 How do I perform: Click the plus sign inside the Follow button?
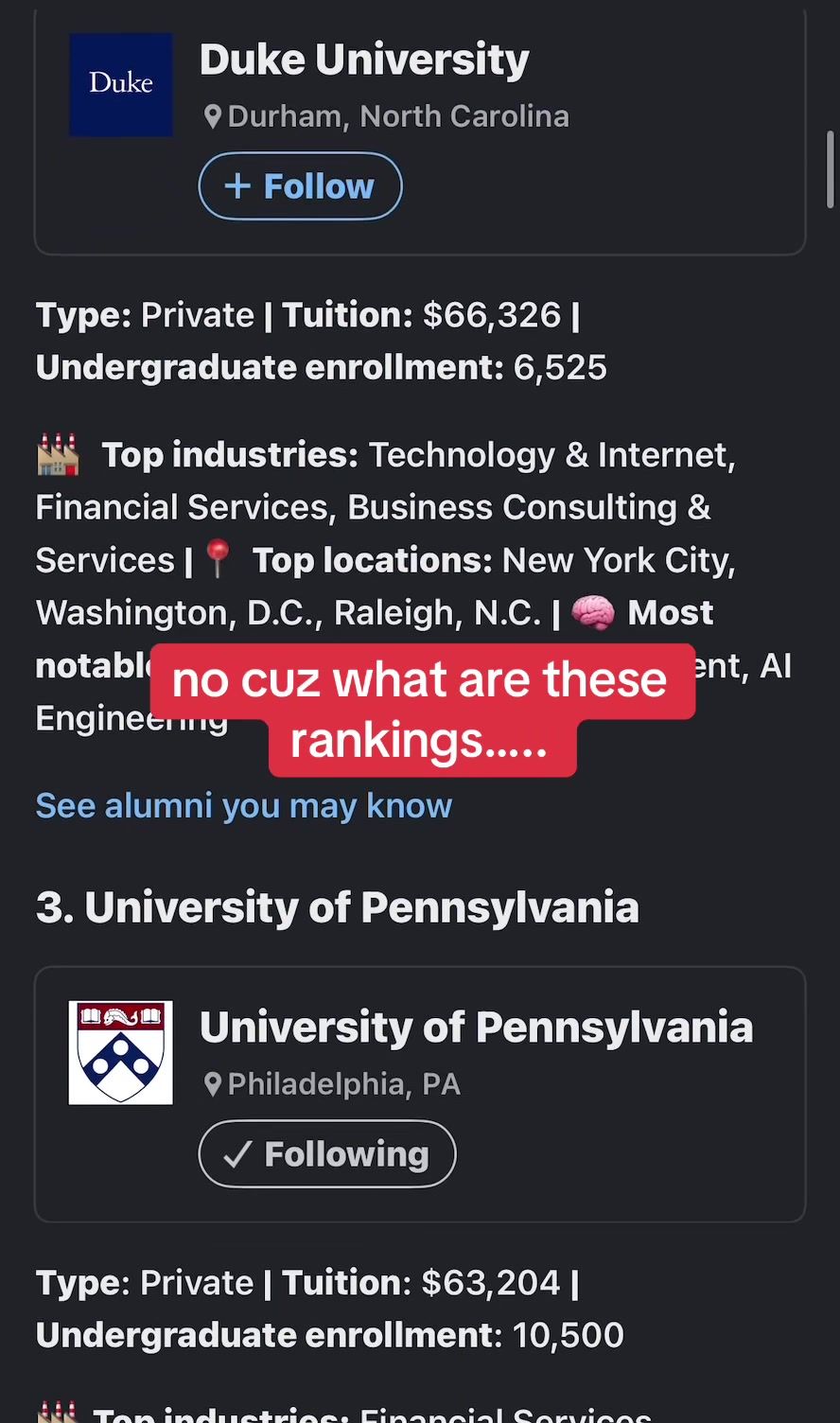[x=237, y=185]
